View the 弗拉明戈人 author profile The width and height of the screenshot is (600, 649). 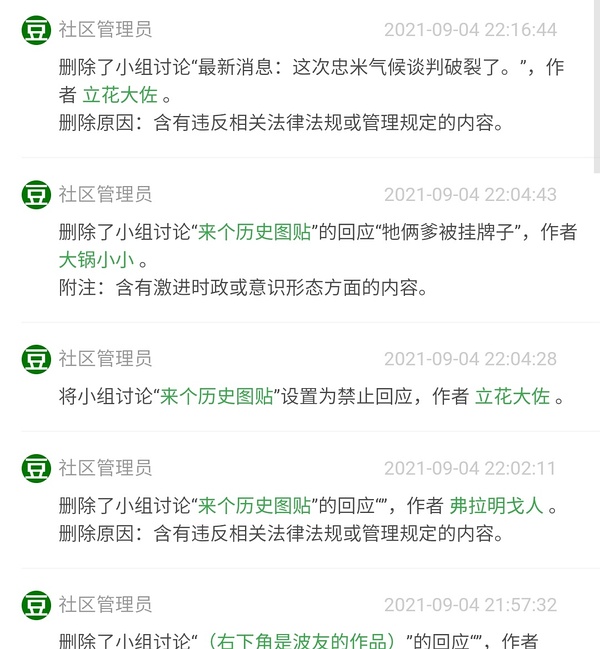pos(497,505)
